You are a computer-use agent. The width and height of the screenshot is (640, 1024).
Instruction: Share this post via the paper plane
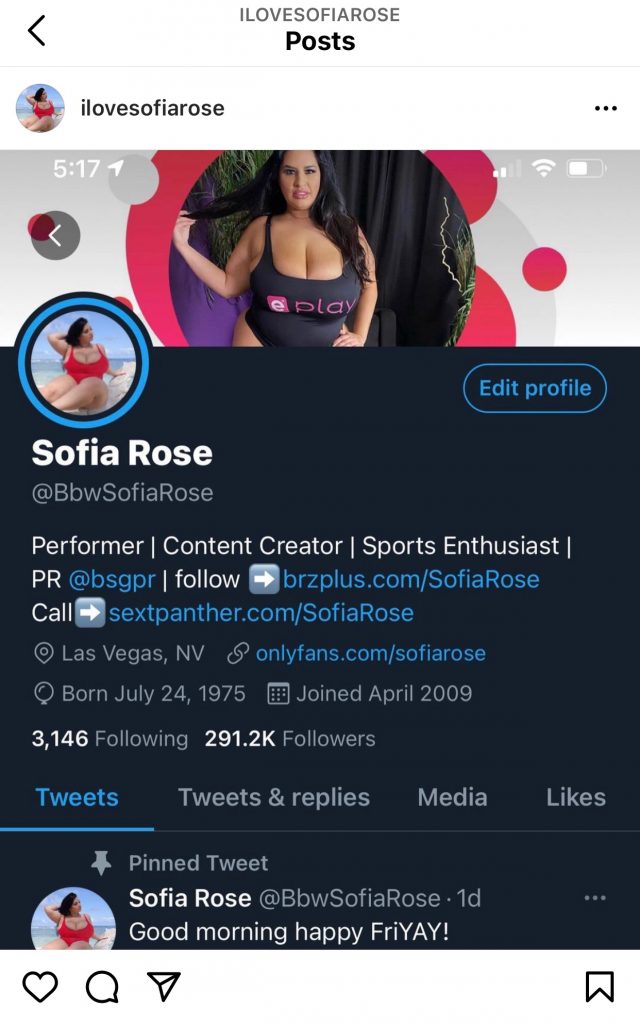(163, 987)
